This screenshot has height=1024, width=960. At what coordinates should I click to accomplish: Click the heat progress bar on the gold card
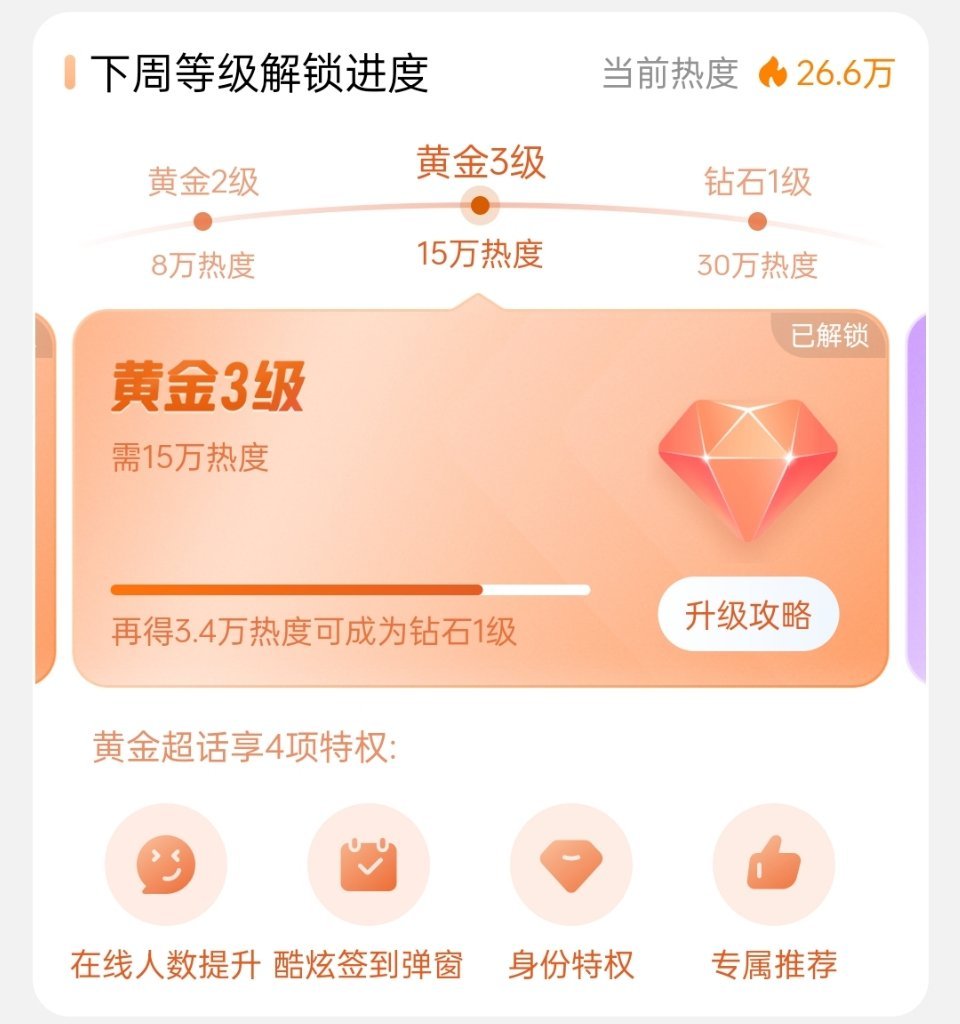[x=350, y=589]
